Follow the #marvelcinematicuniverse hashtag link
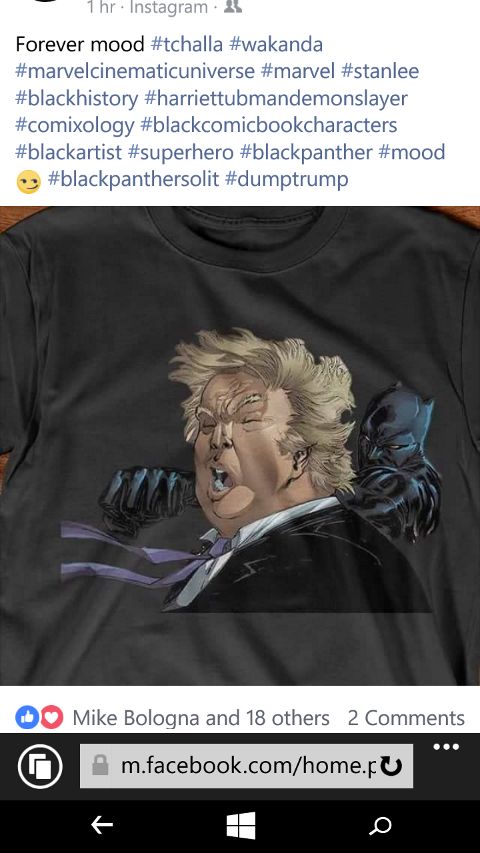Screen dimensions: 480x853 pos(135,71)
